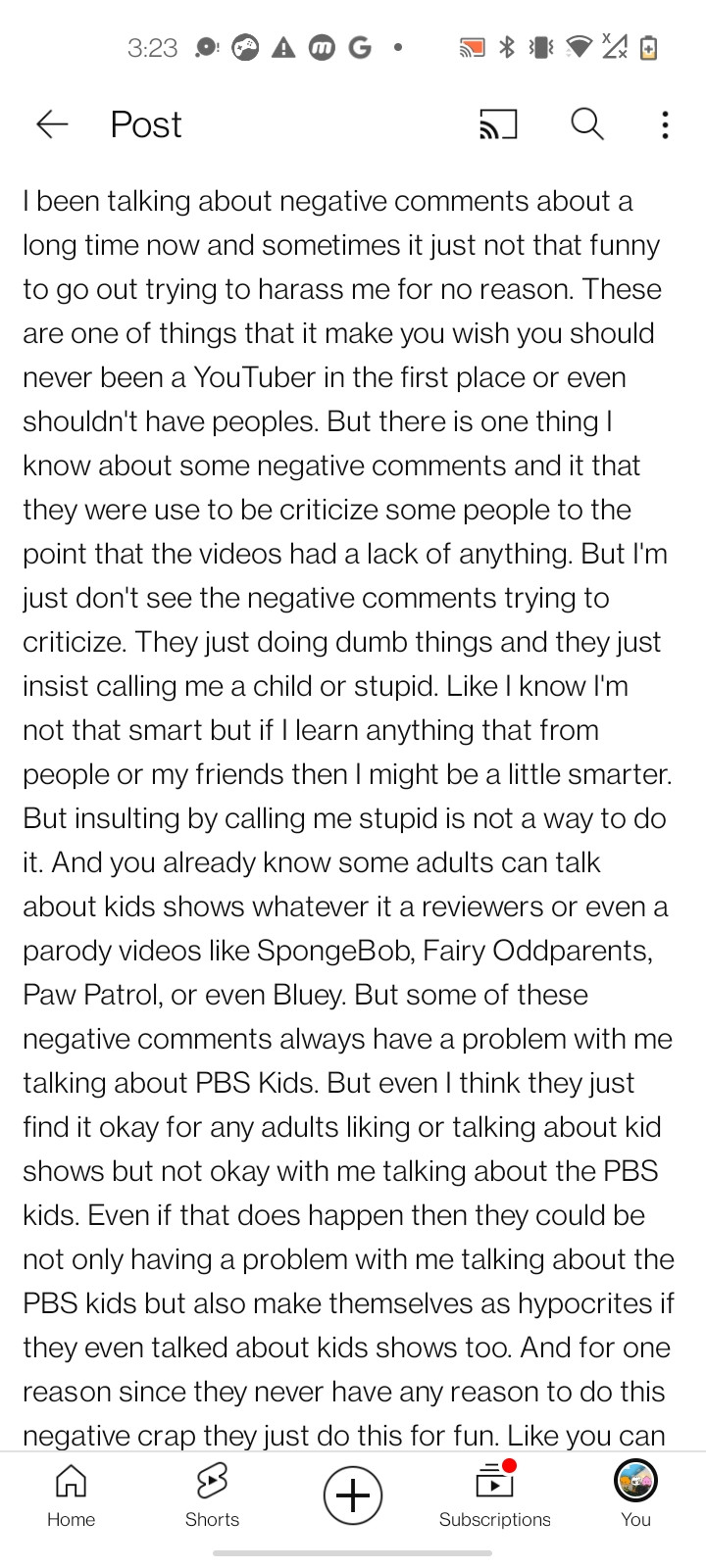
Task: Cast to a device
Action: [498, 124]
